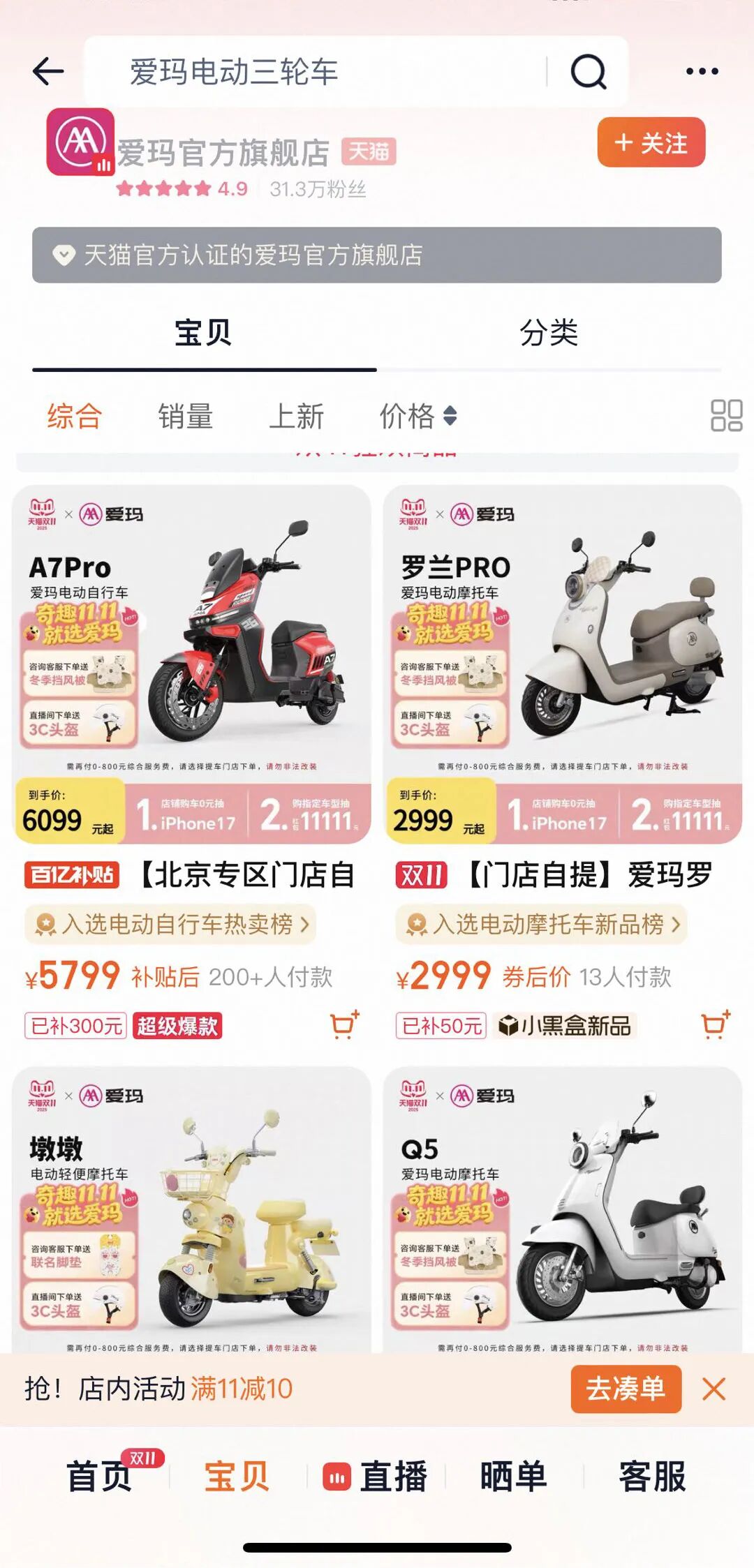Screen dimensions: 754x1568
Task: Open 客服 customer service
Action: (x=652, y=1477)
